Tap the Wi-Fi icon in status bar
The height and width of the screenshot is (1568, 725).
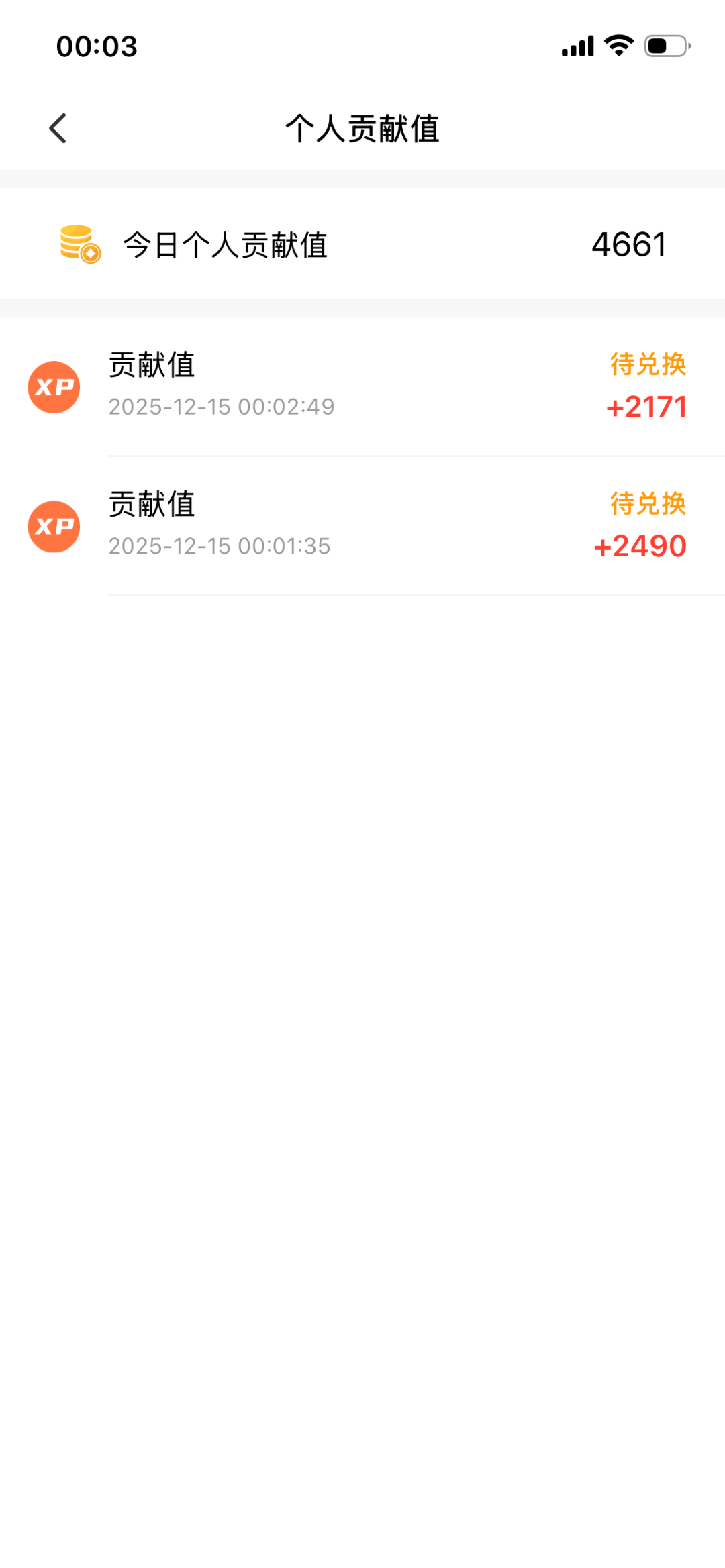tap(618, 44)
